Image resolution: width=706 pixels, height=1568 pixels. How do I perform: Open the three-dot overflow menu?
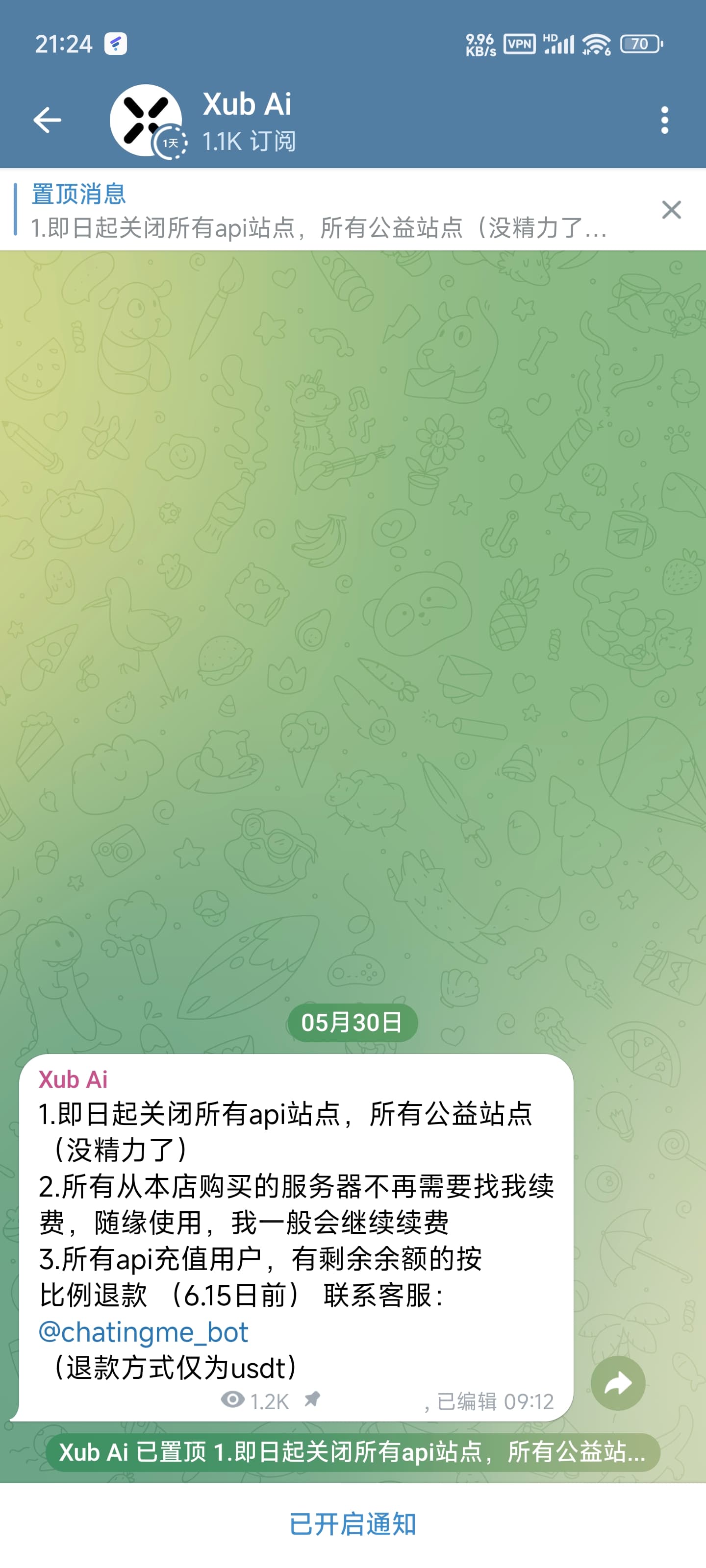coord(664,120)
